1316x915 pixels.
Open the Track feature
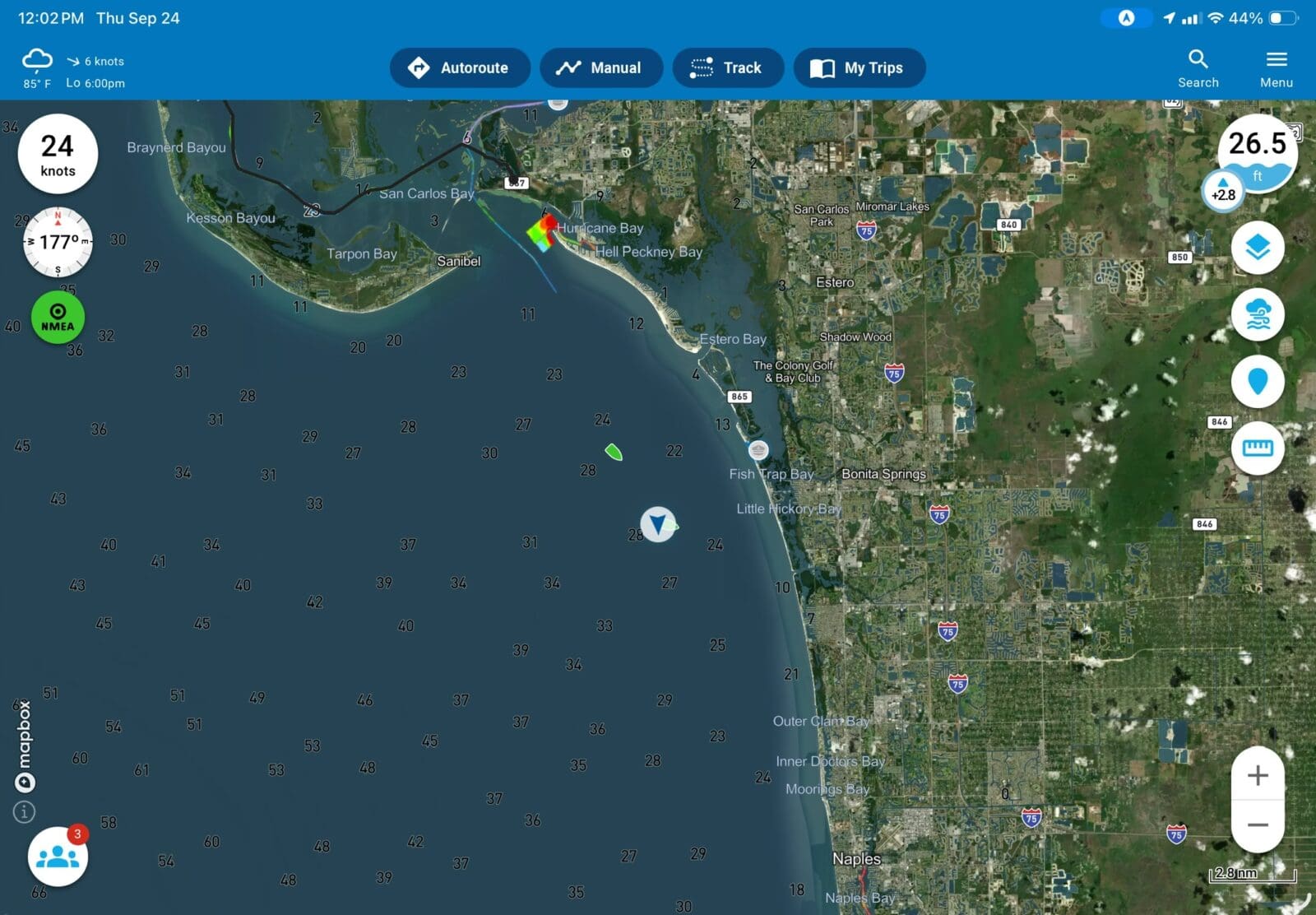tap(728, 67)
